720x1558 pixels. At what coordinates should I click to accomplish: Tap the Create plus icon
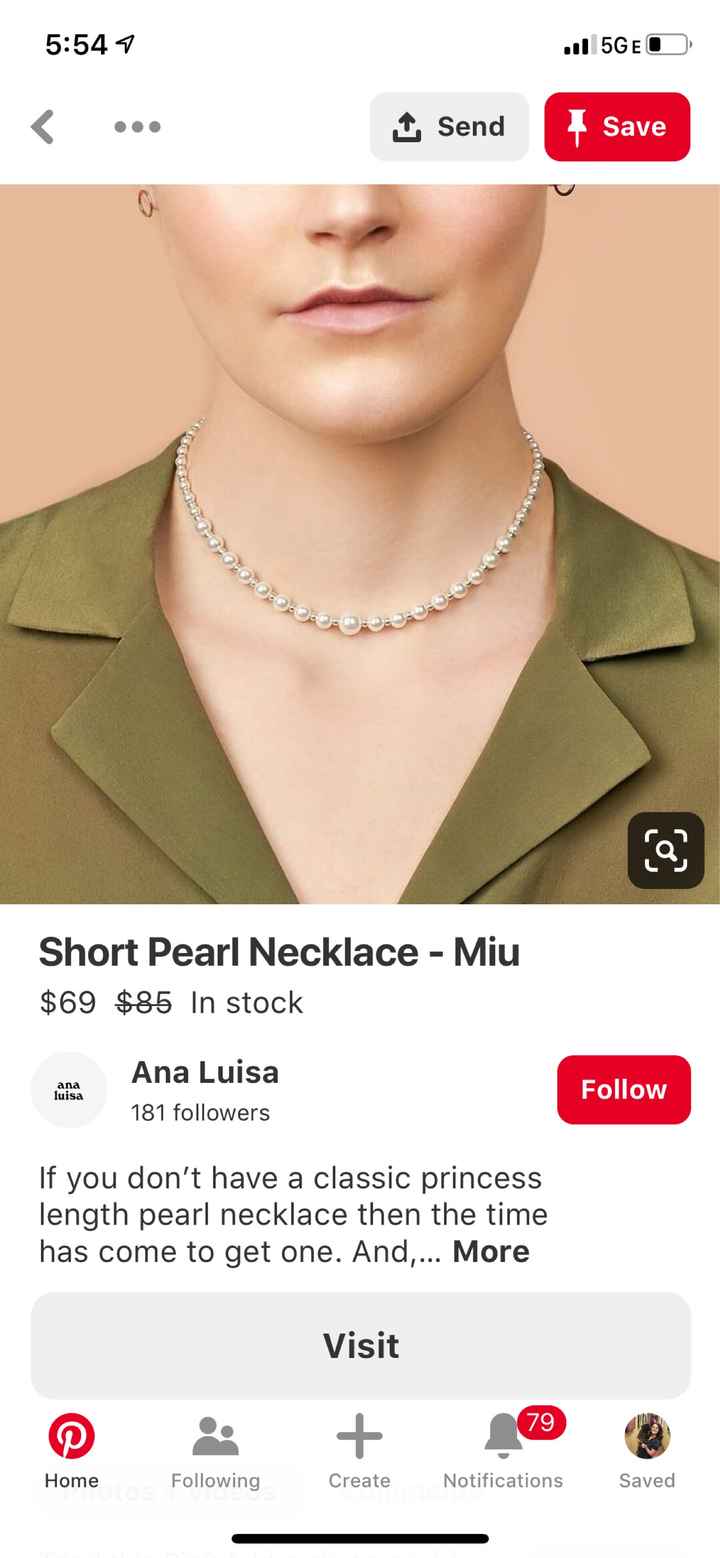(x=359, y=1435)
